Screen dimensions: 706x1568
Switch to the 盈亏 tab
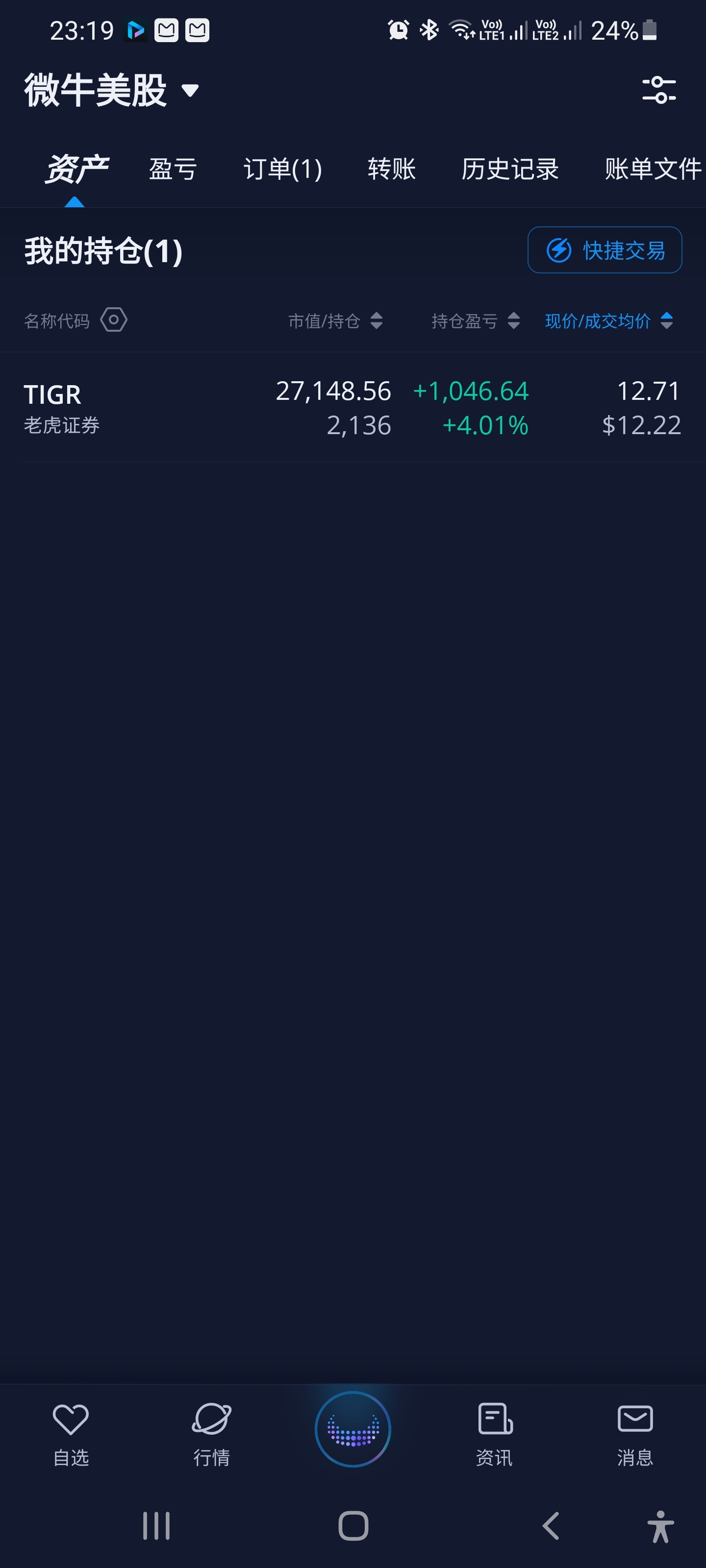point(173,169)
